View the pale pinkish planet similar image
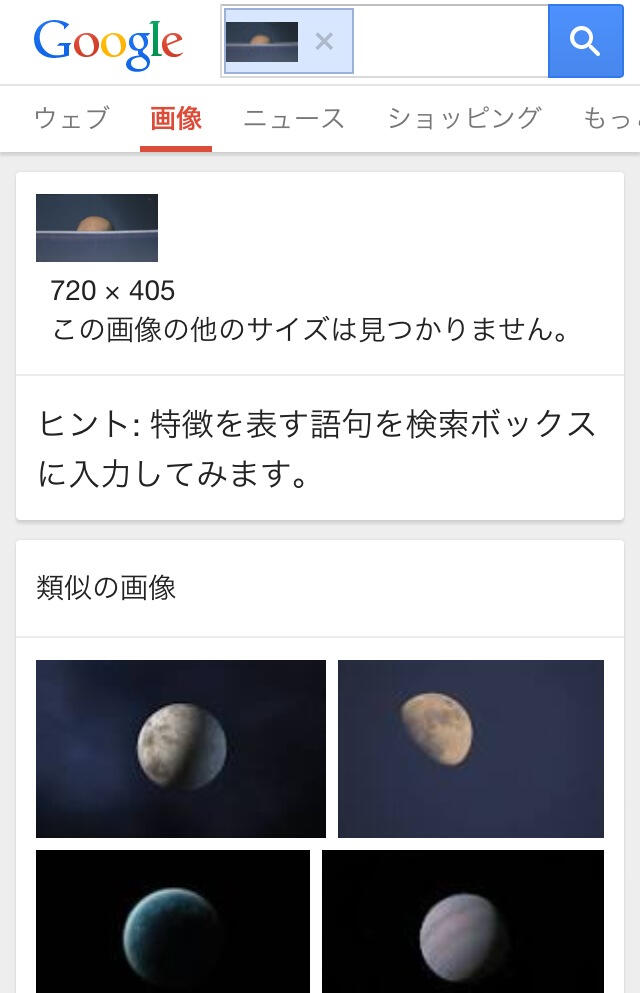 (463, 921)
